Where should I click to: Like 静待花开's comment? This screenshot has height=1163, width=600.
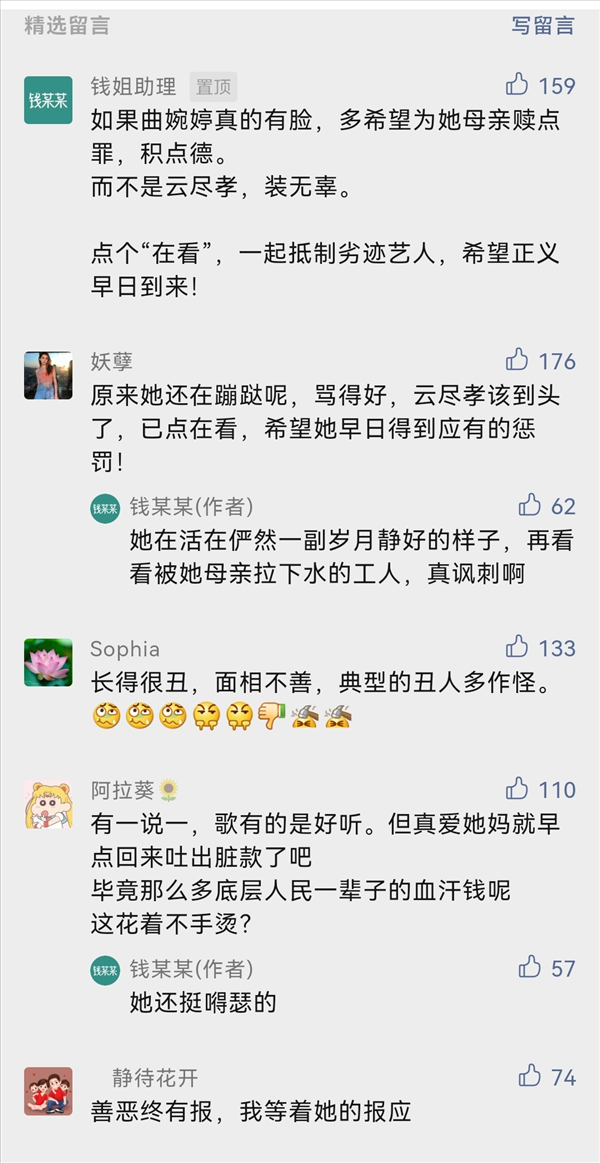(x=530, y=1076)
